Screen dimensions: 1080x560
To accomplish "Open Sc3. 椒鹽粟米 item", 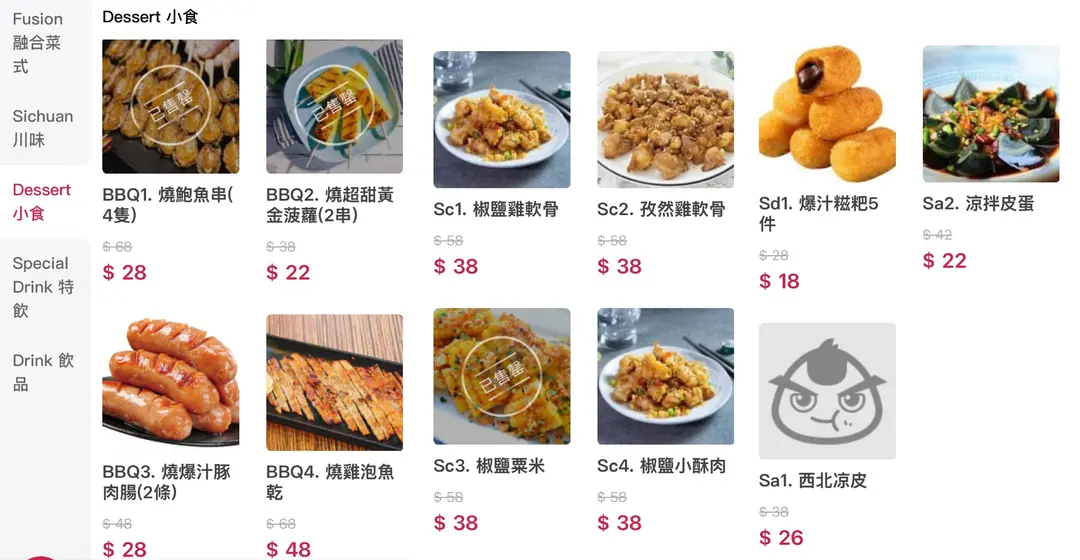I will pyautogui.click(x=501, y=376).
